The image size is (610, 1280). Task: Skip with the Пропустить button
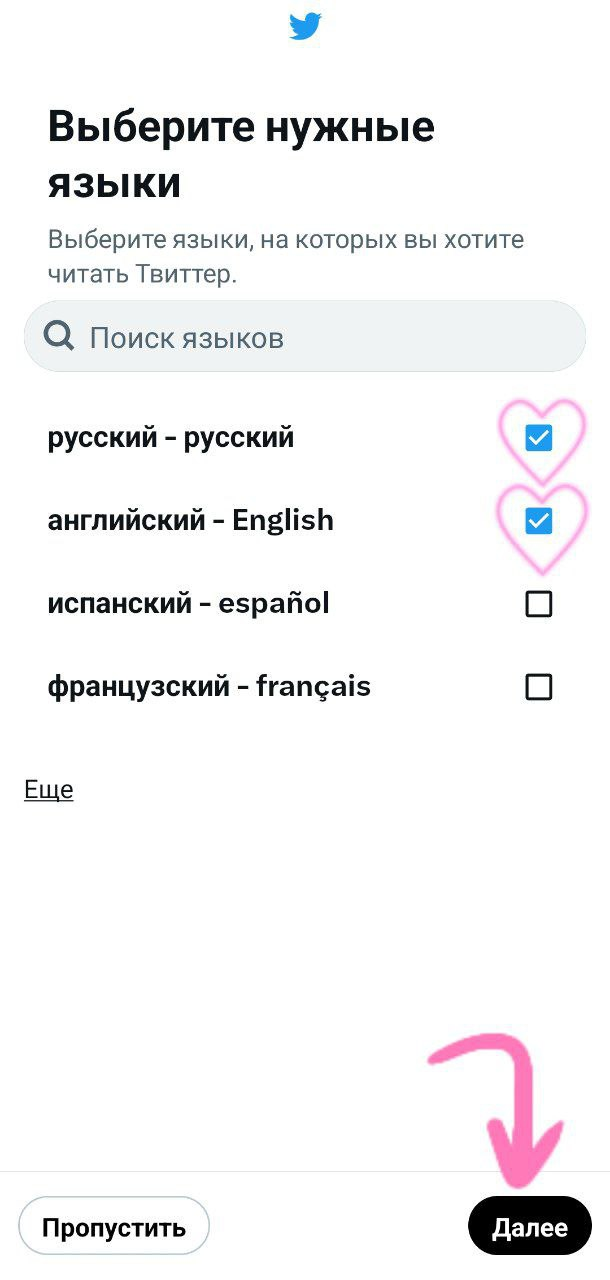click(114, 1226)
